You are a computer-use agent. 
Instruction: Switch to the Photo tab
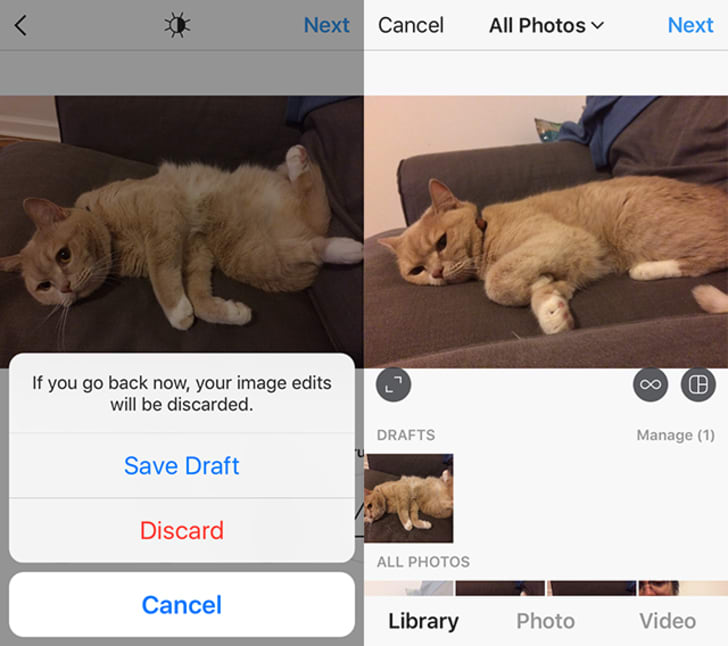point(545,621)
